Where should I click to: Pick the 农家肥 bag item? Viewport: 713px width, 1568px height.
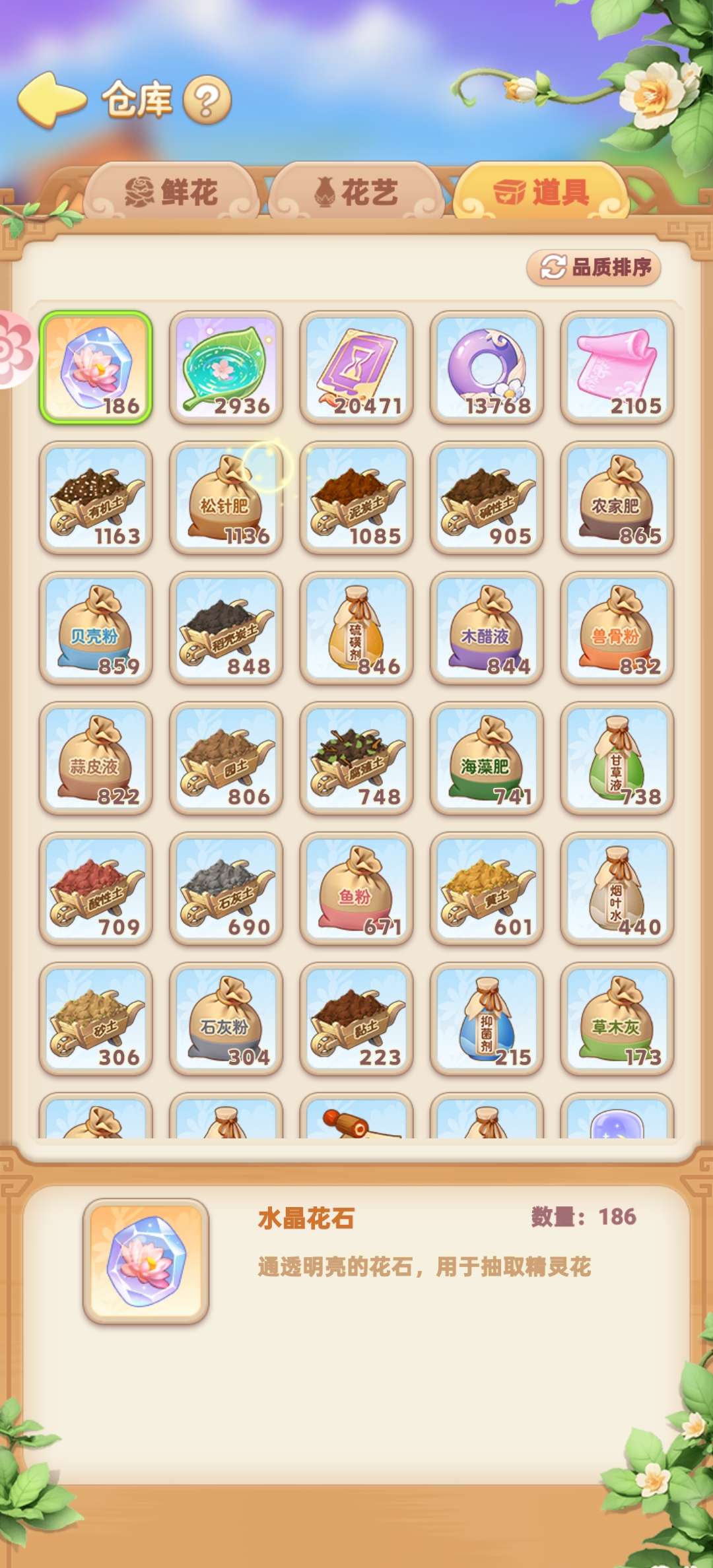(617, 498)
